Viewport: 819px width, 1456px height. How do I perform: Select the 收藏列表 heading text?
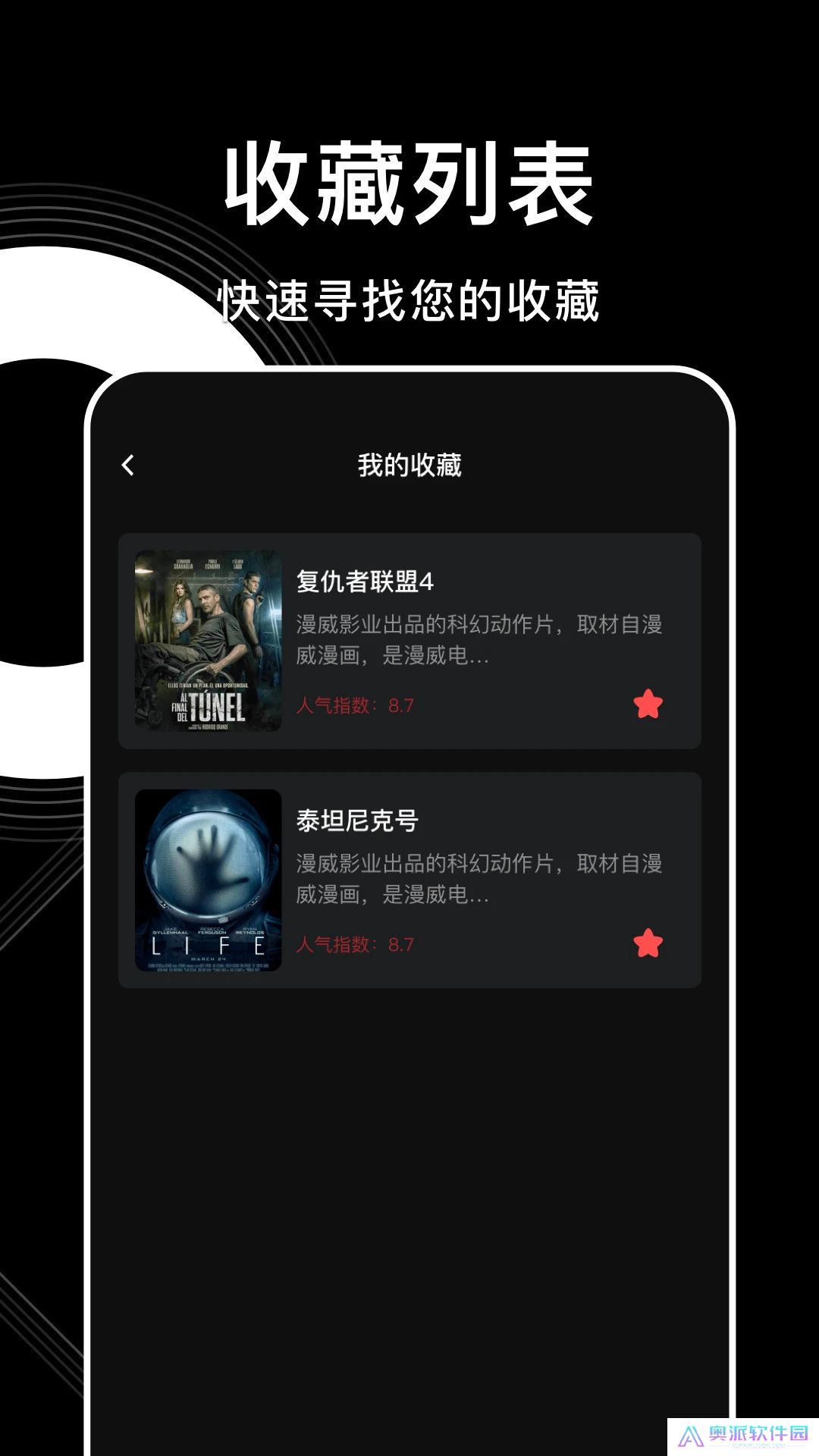tap(409, 182)
